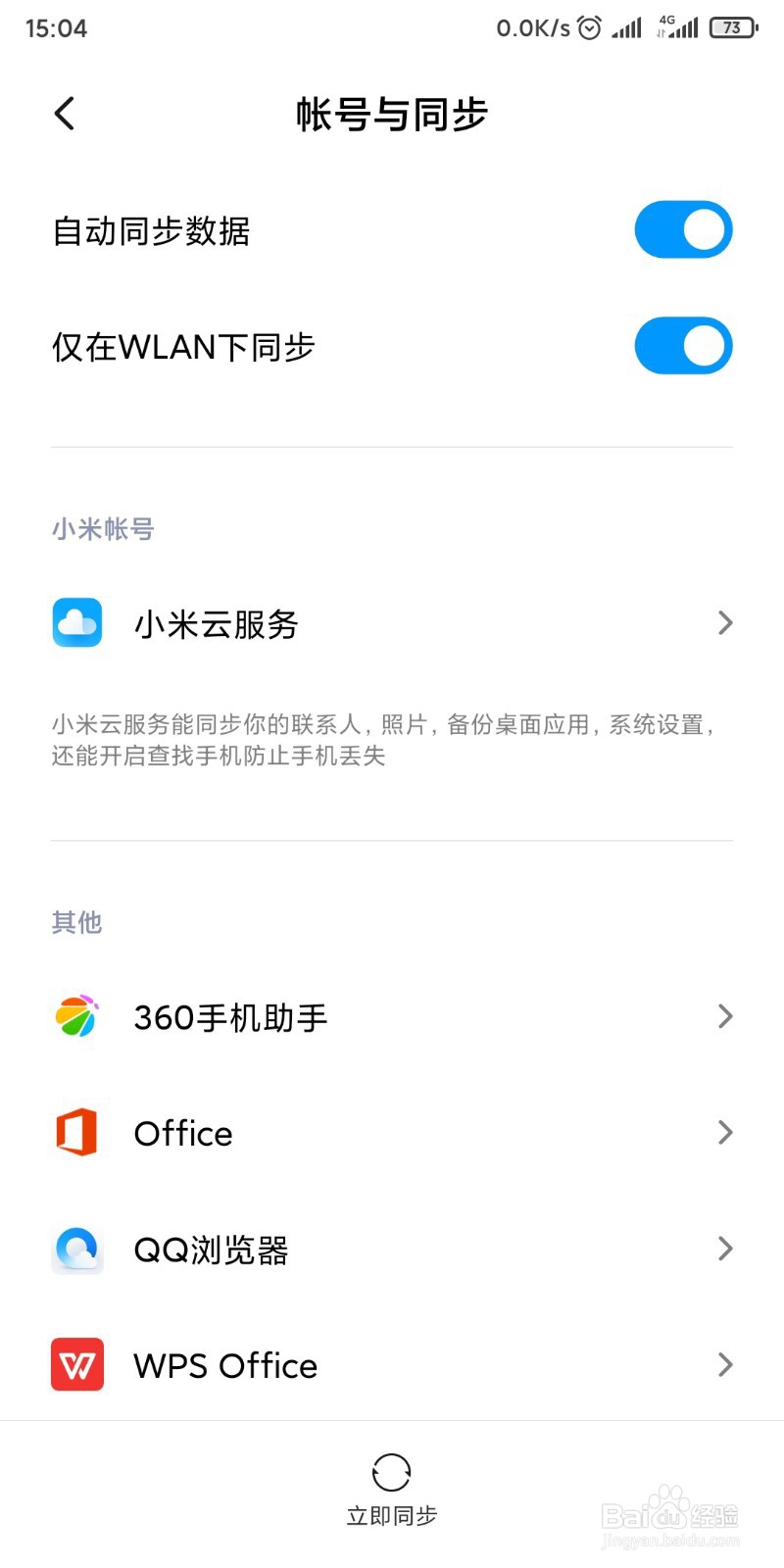Turn off 仅在WLAN下同步
This screenshot has width=784, height=1568.
(683, 345)
